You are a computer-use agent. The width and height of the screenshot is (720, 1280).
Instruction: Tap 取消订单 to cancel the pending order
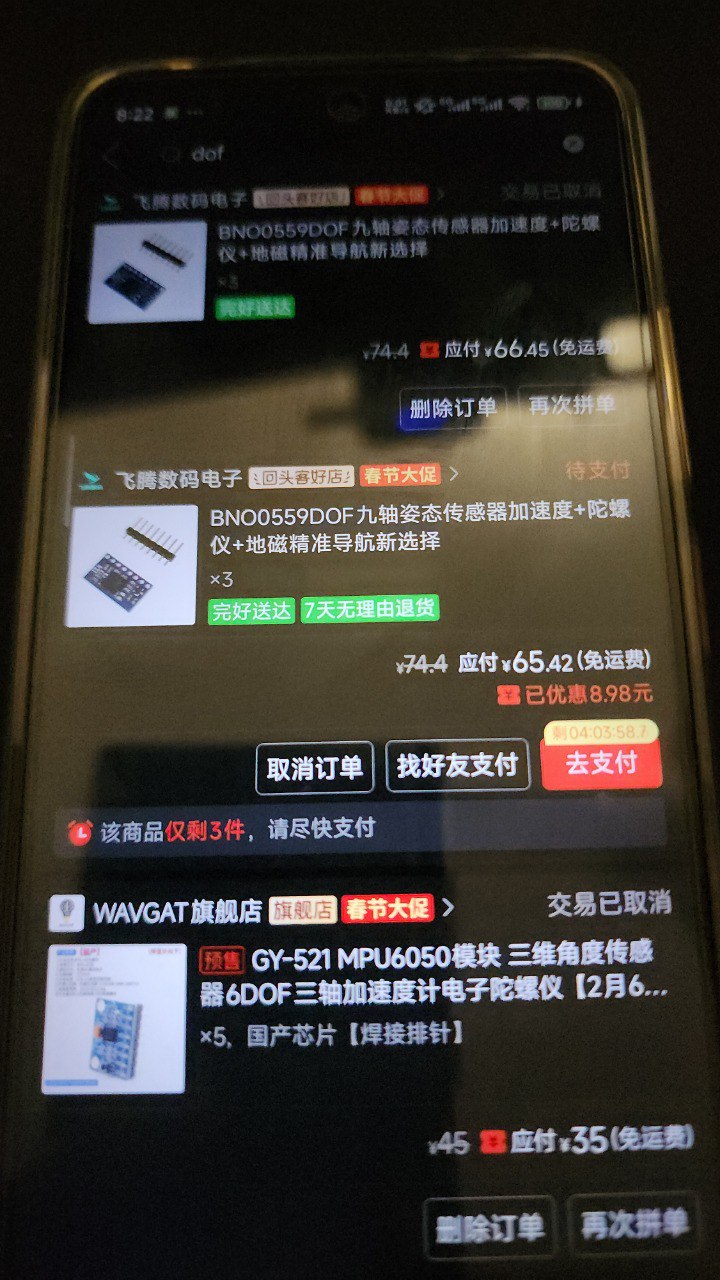pyautogui.click(x=315, y=767)
